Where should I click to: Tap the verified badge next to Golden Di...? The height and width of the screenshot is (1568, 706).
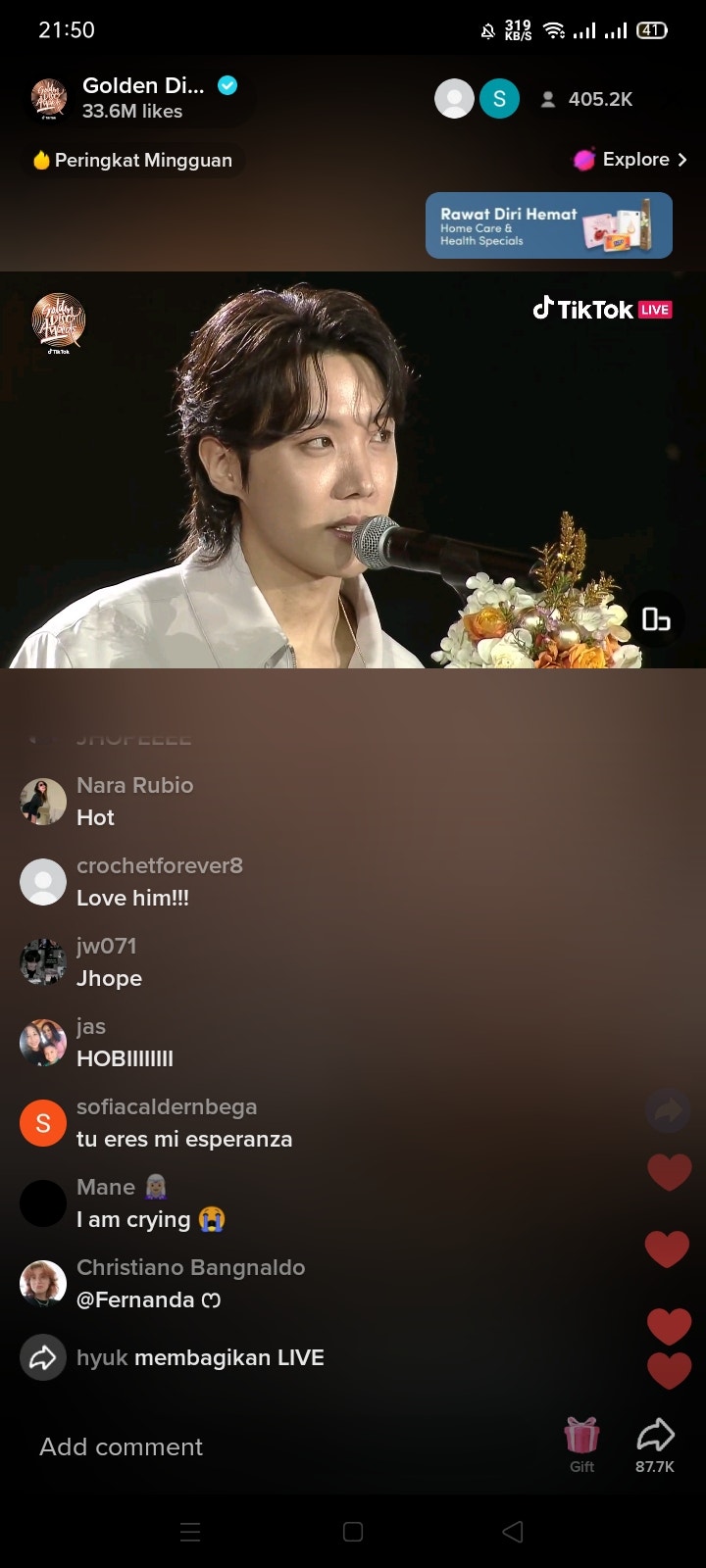[227, 84]
